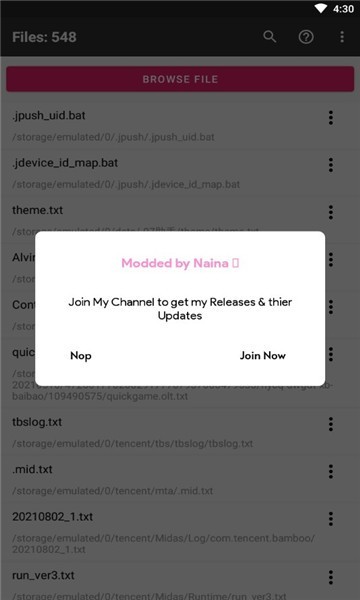This screenshot has width=360, height=600.
Task: Open options for .mid.txt
Action: tap(331, 471)
